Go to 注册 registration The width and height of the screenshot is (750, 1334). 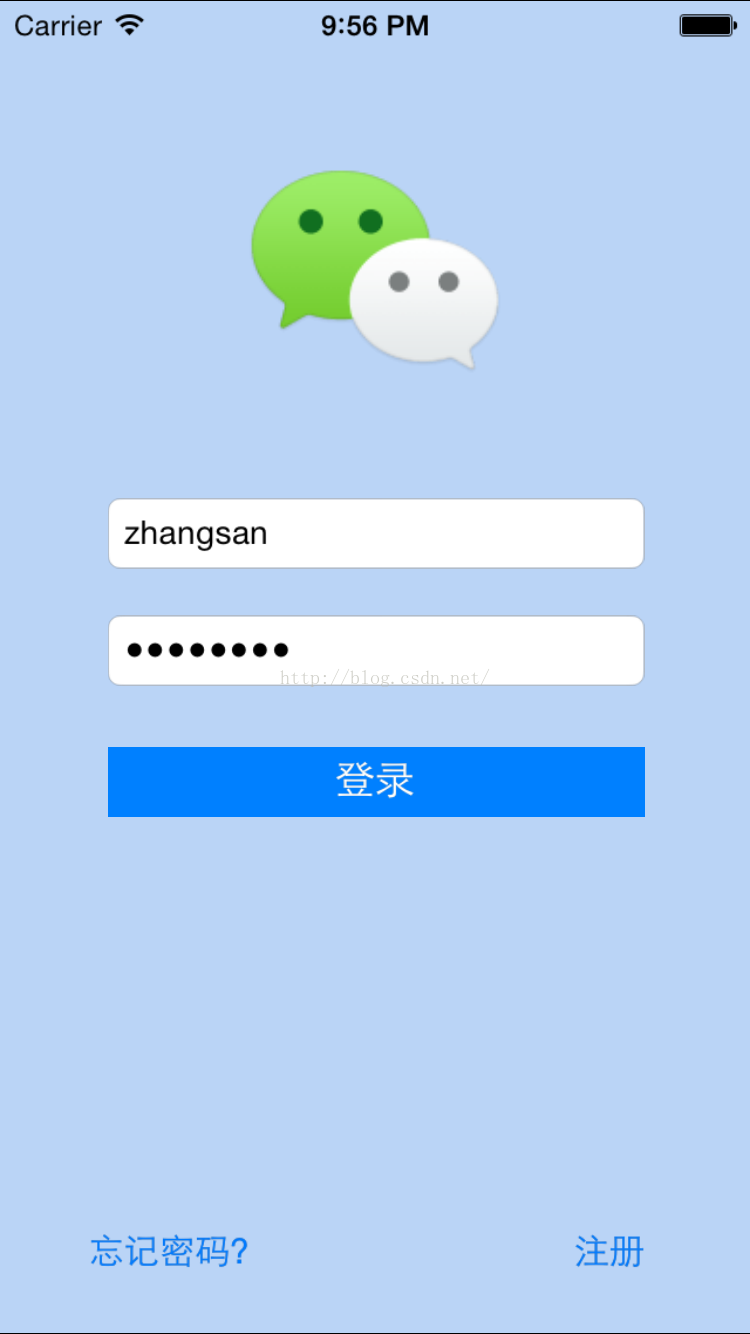609,1251
